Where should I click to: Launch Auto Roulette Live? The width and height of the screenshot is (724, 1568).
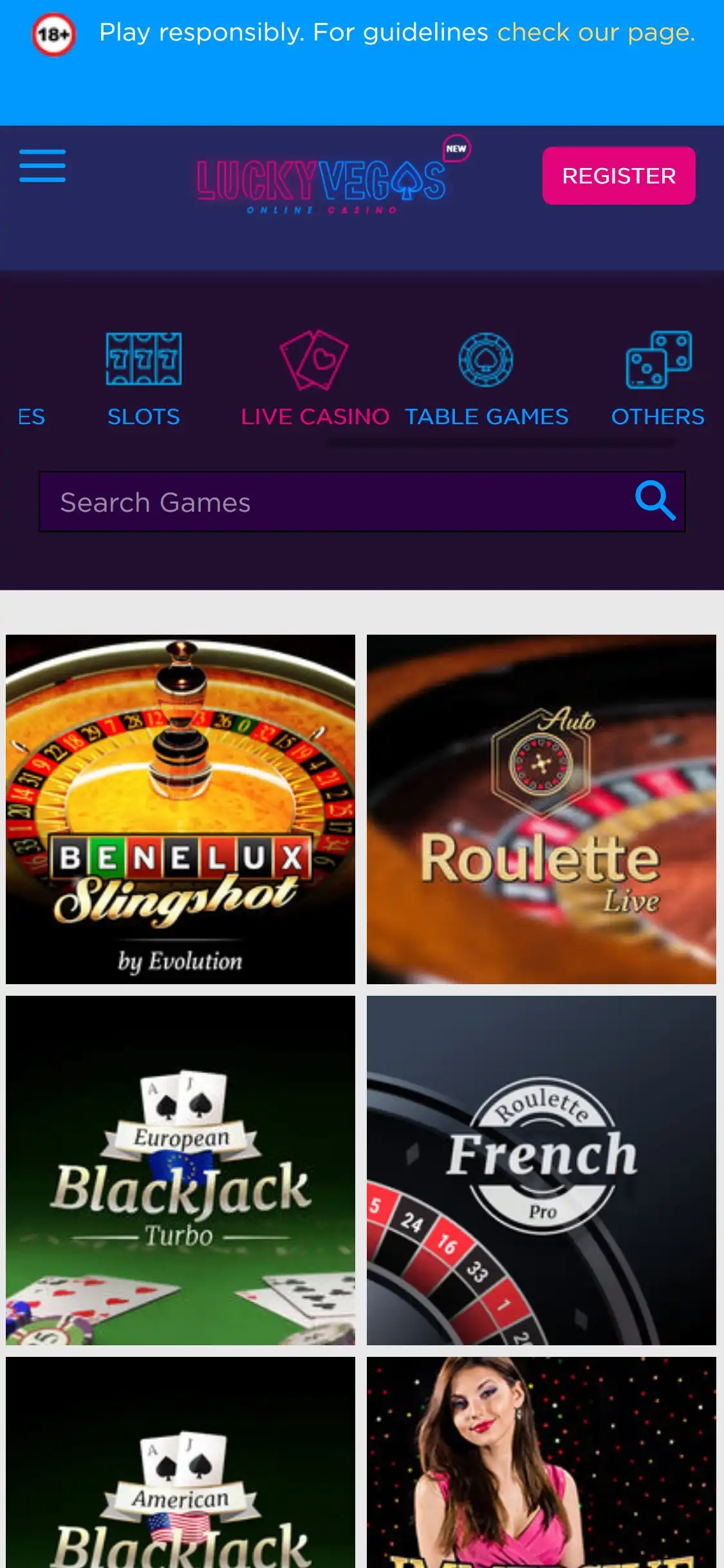click(541, 809)
